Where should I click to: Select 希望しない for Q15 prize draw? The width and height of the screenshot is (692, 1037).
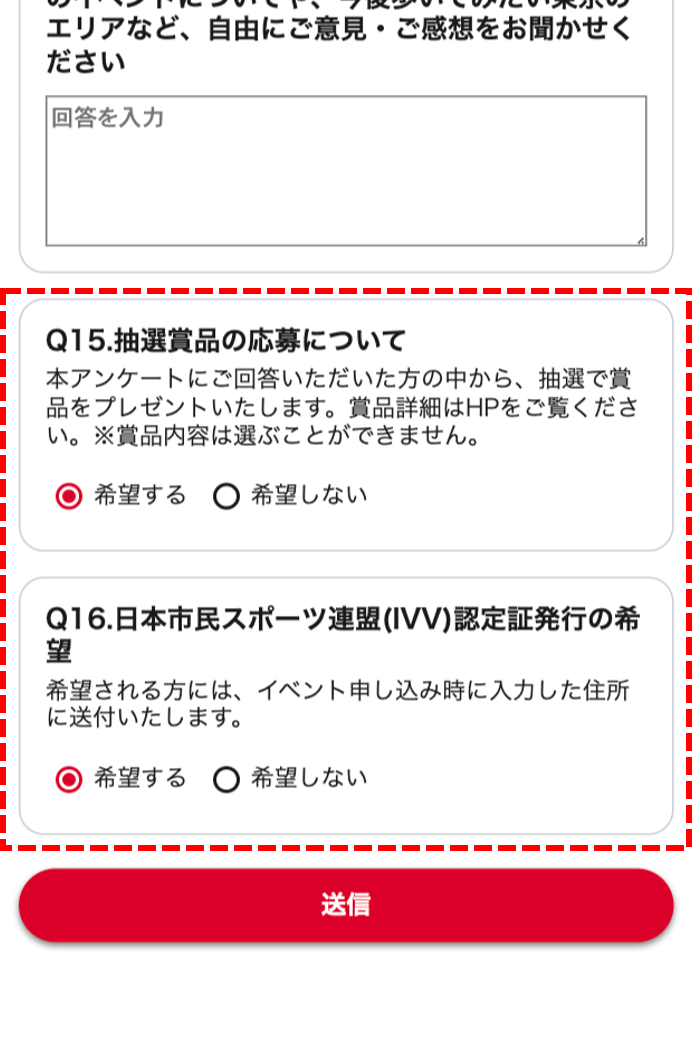pyautogui.click(x=227, y=497)
